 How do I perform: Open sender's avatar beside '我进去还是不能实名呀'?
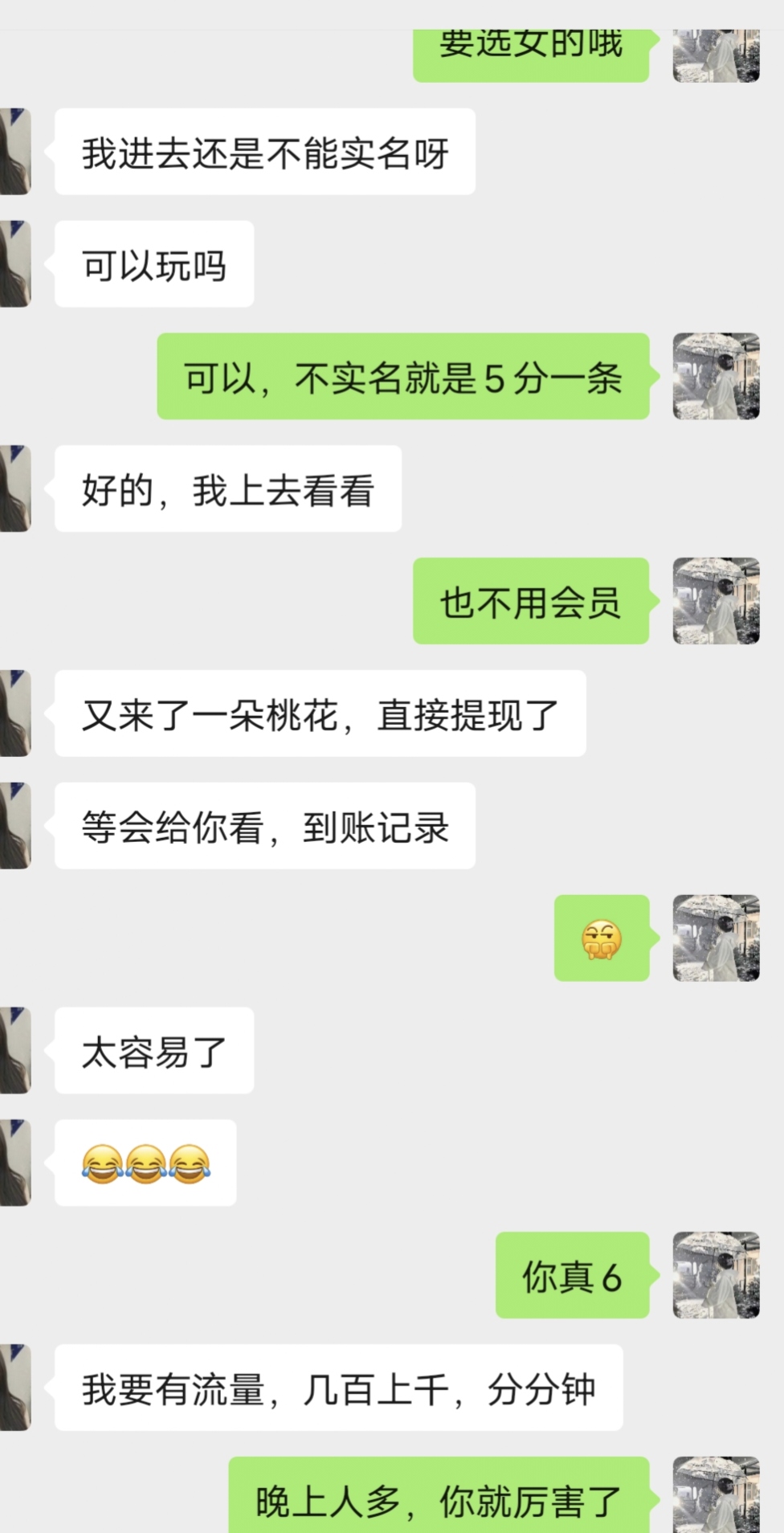15,151
